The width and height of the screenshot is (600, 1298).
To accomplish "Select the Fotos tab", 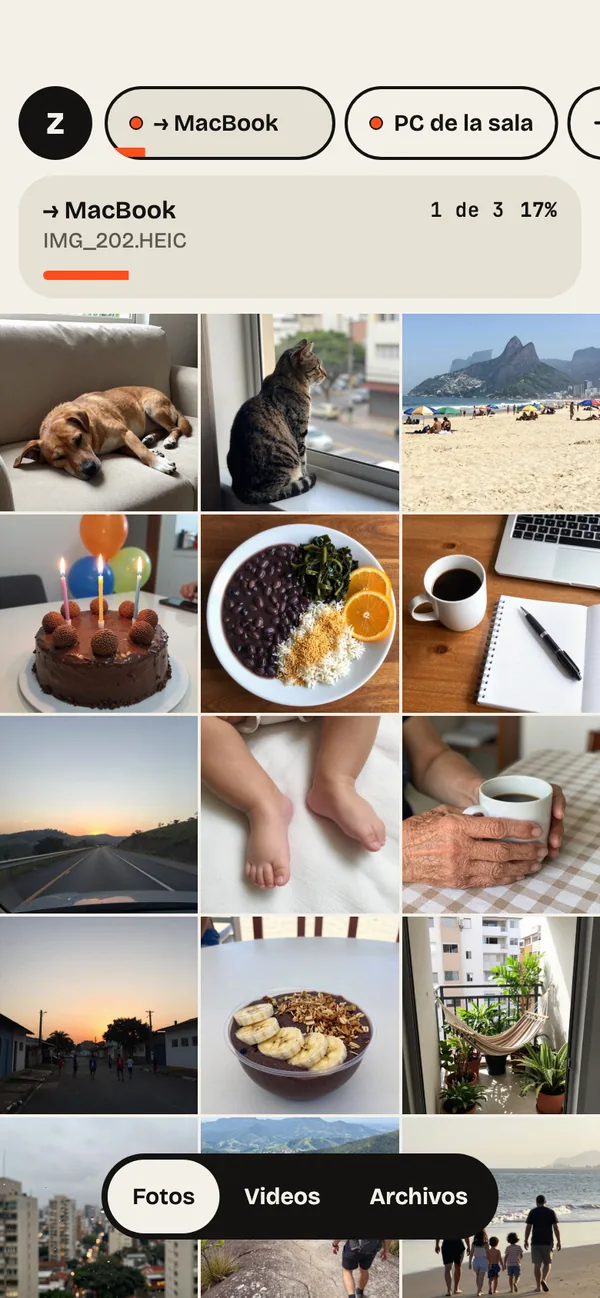I will pyautogui.click(x=163, y=1197).
